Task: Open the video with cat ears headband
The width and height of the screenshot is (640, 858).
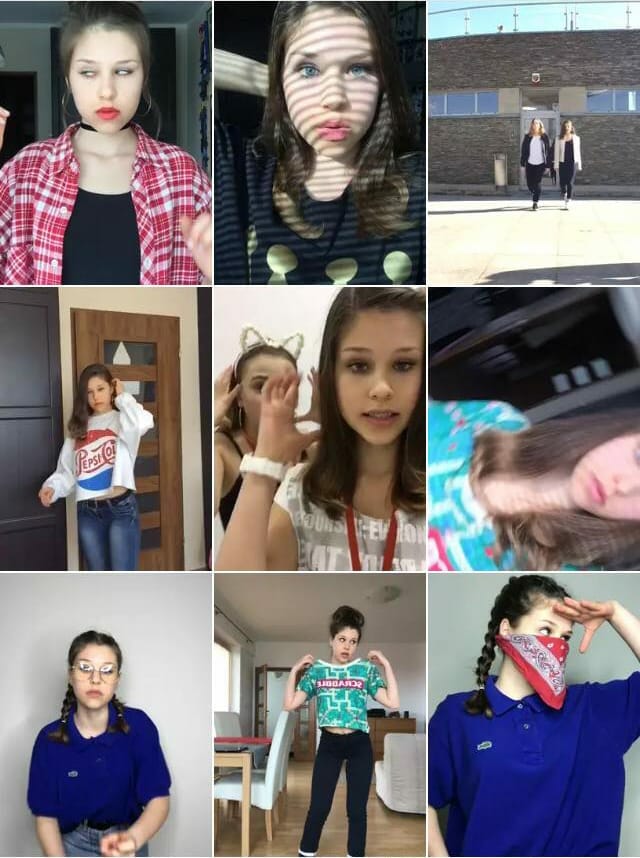Action: point(319,428)
